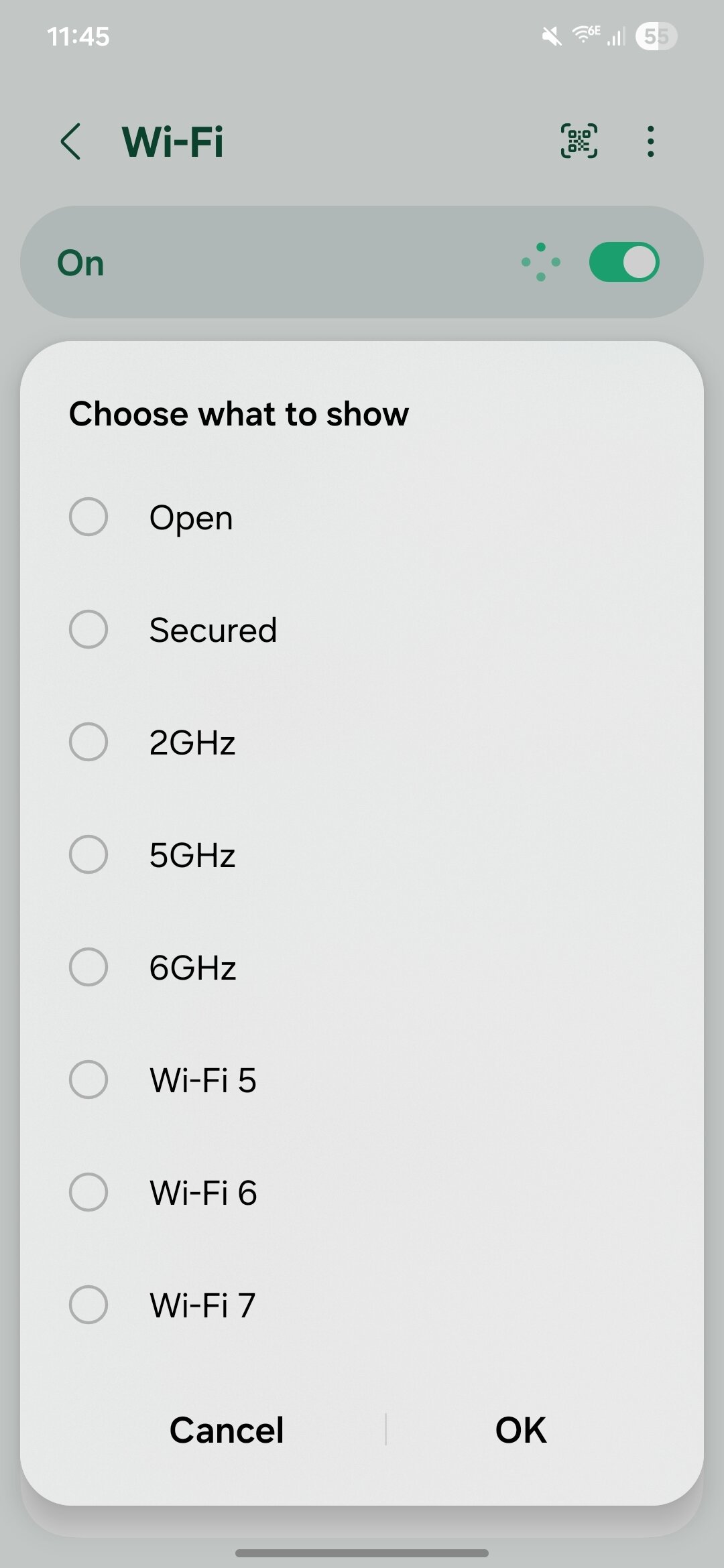Choose the Secured option
The image size is (724, 1568).
point(88,630)
